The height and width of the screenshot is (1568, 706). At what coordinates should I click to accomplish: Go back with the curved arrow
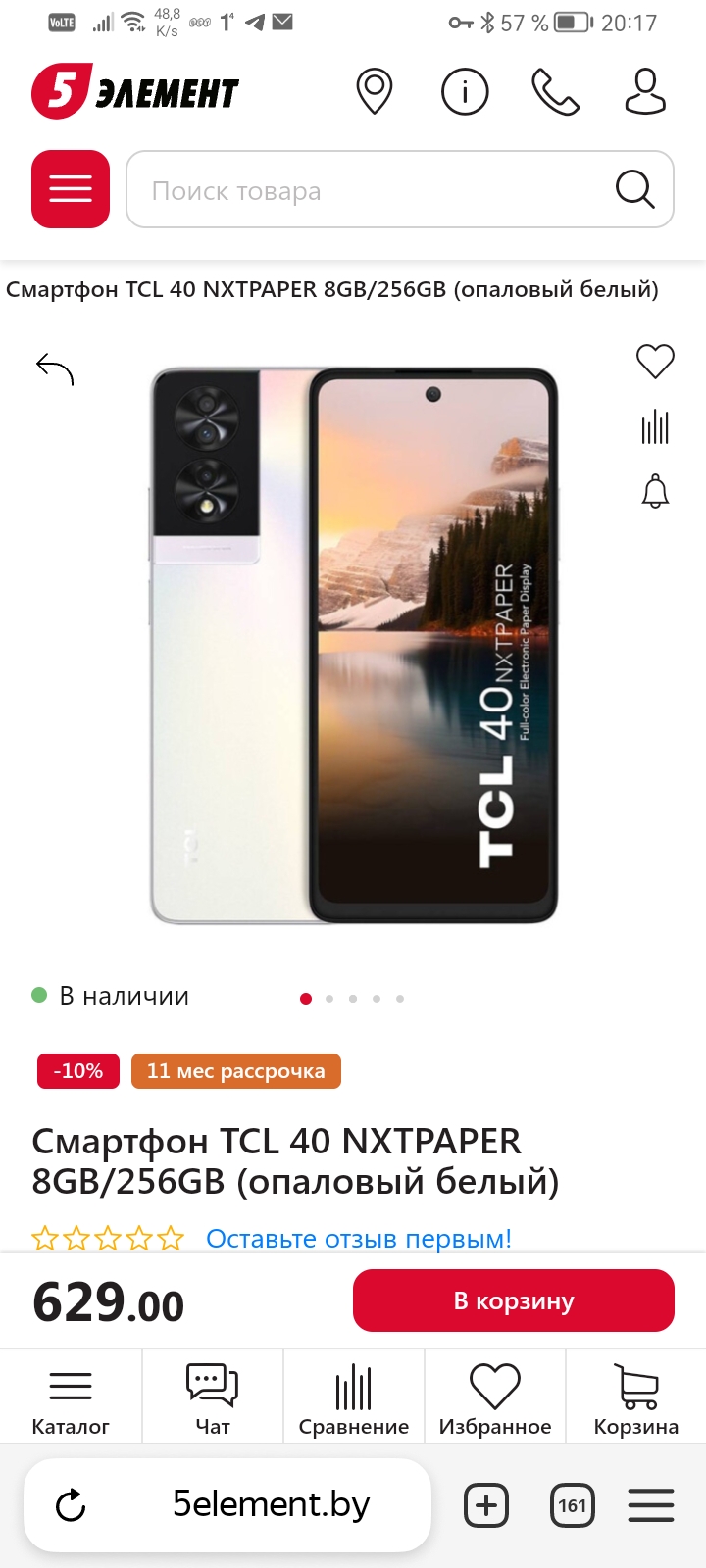click(x=55, y=368)
